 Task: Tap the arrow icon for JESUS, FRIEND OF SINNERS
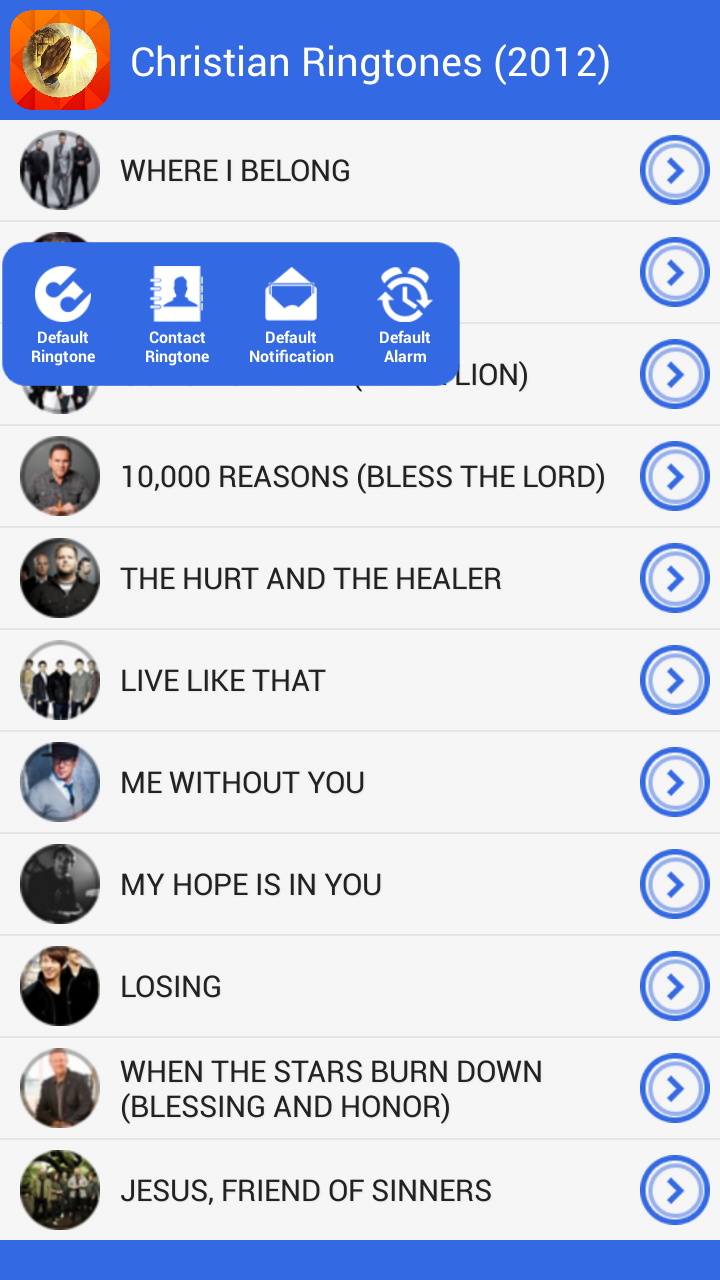pos(674,1190)
